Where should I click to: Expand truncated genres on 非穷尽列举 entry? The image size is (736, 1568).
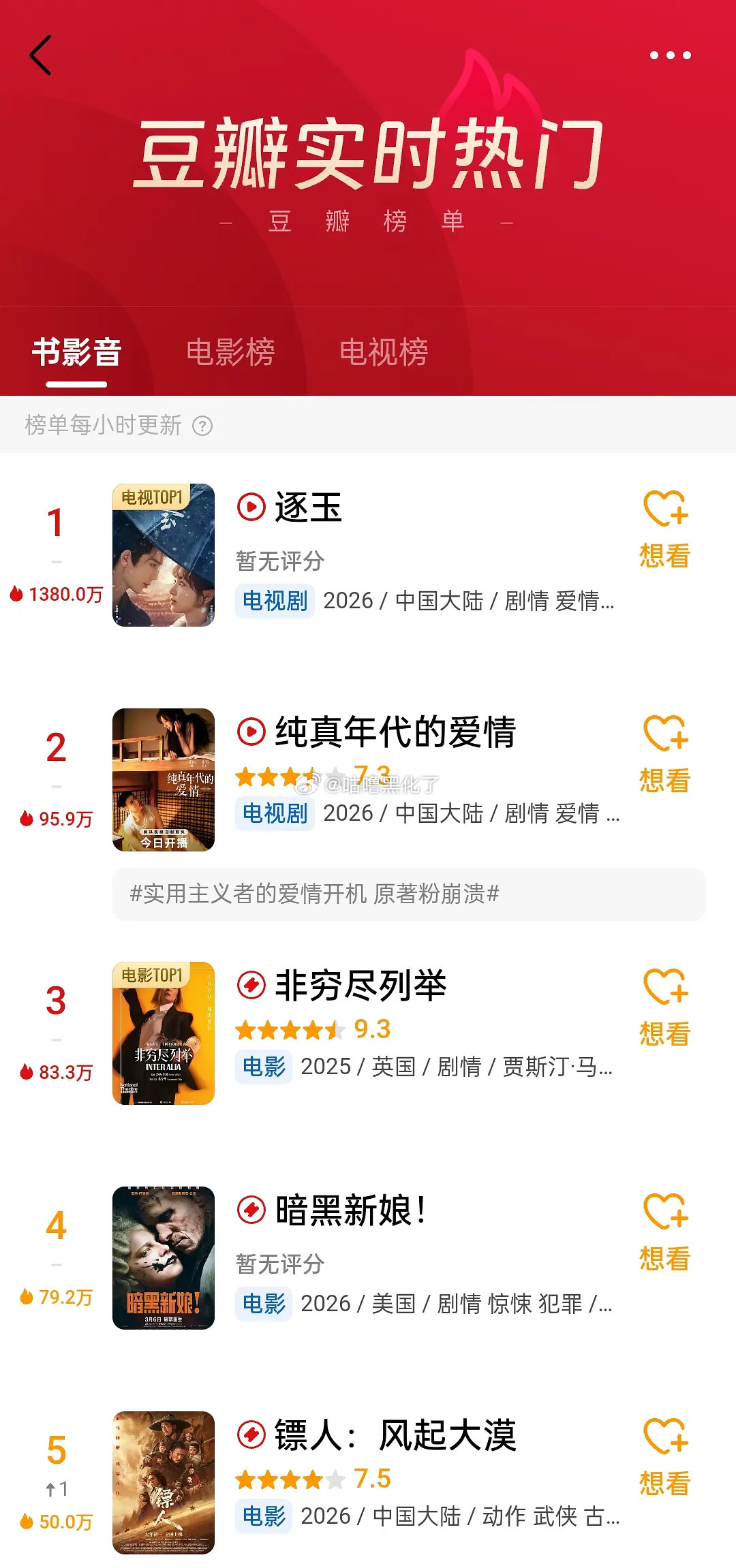(600, 1067)
